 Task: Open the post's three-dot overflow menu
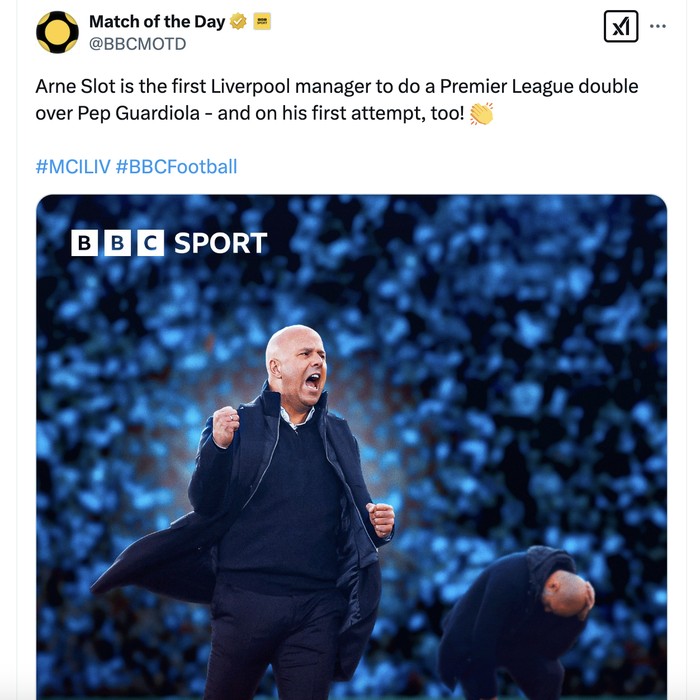(658, 27)
